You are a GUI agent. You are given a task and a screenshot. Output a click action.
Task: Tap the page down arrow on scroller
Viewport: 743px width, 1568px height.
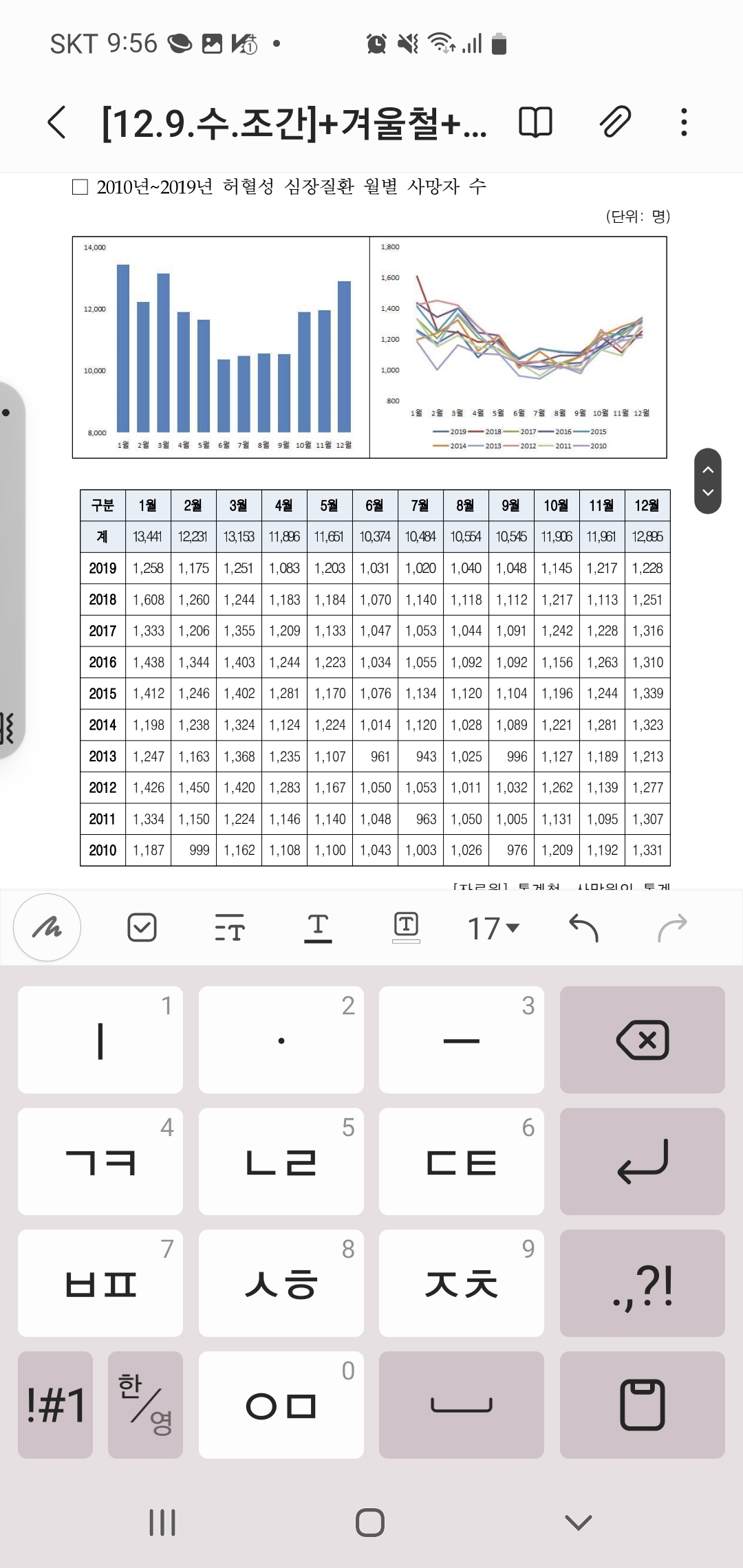[708, 492]
